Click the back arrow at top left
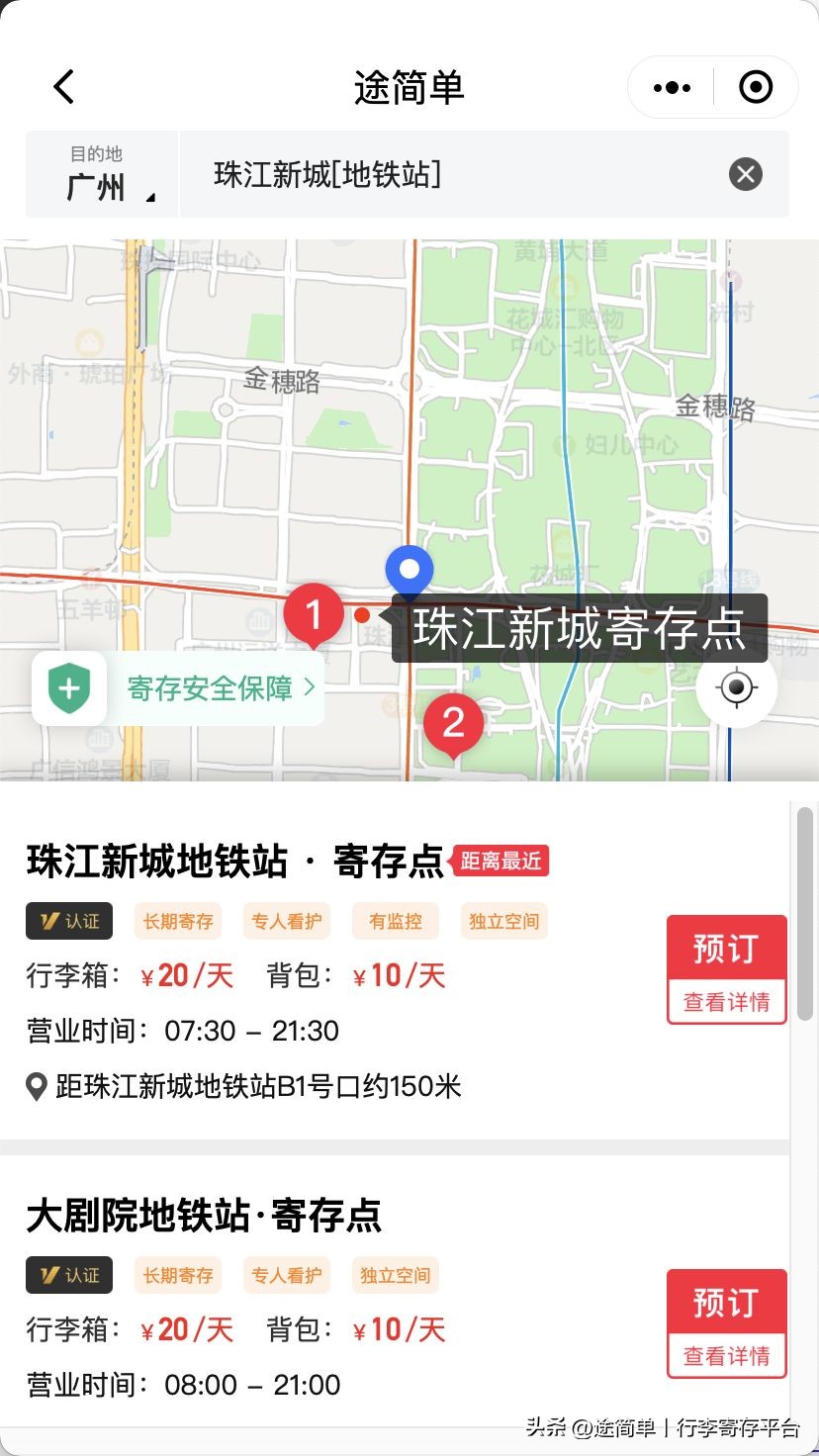Image resolution: width=819 pixels, height=1456 pixels. pyautogui.click(x=62, y=86)
